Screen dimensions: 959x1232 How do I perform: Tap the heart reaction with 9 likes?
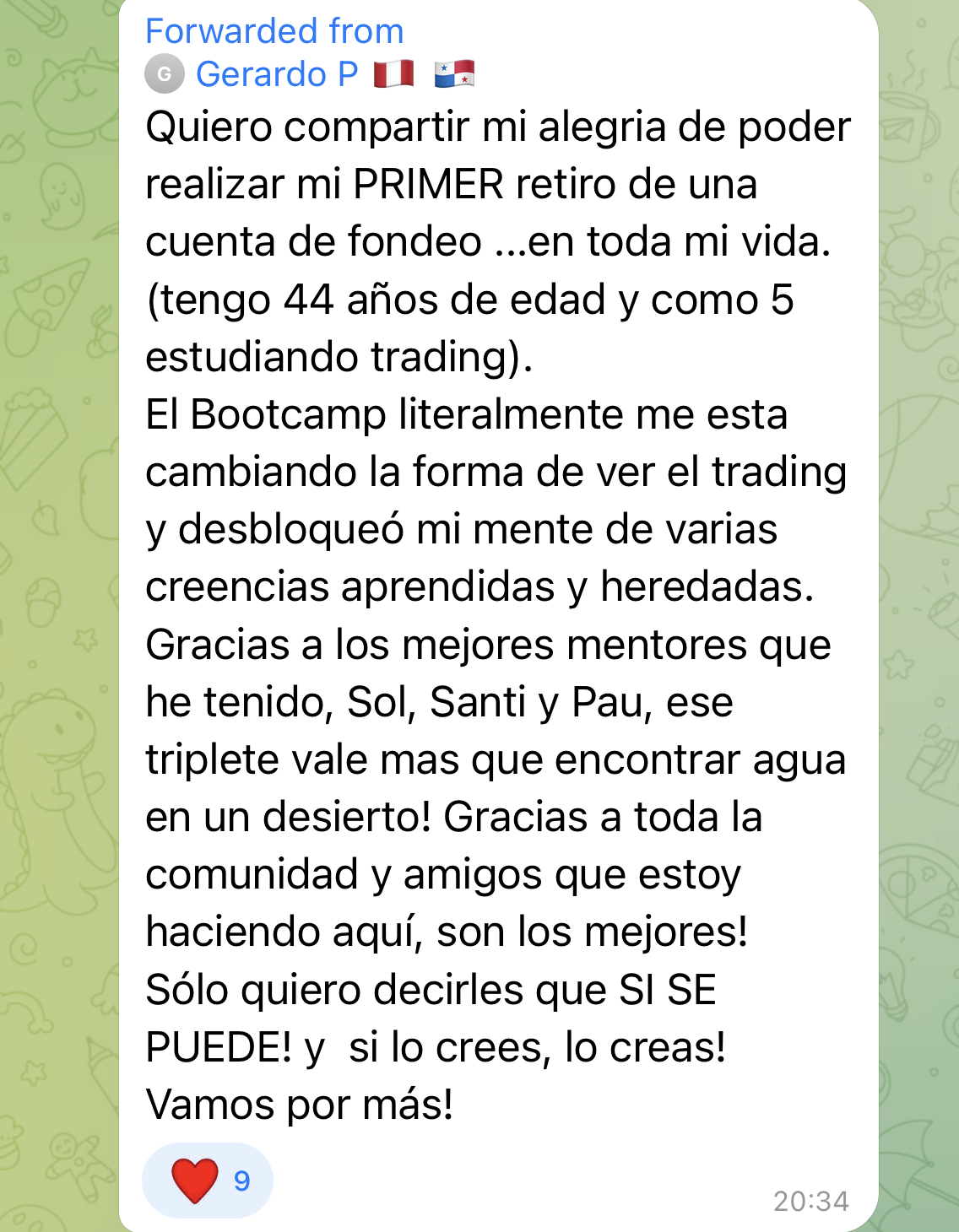point(208,1180)
